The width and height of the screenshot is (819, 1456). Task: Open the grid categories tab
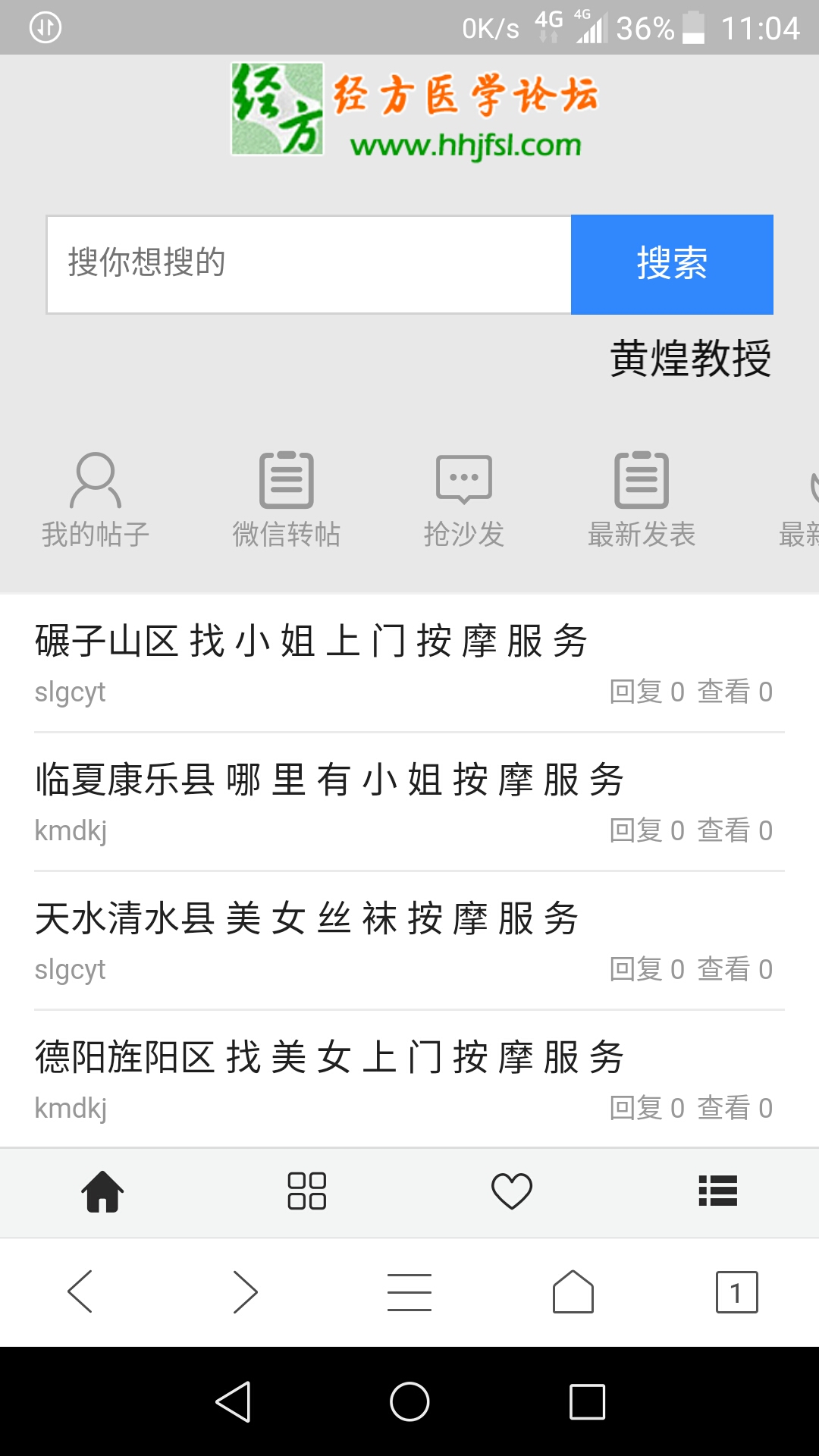click(307, 1191)
